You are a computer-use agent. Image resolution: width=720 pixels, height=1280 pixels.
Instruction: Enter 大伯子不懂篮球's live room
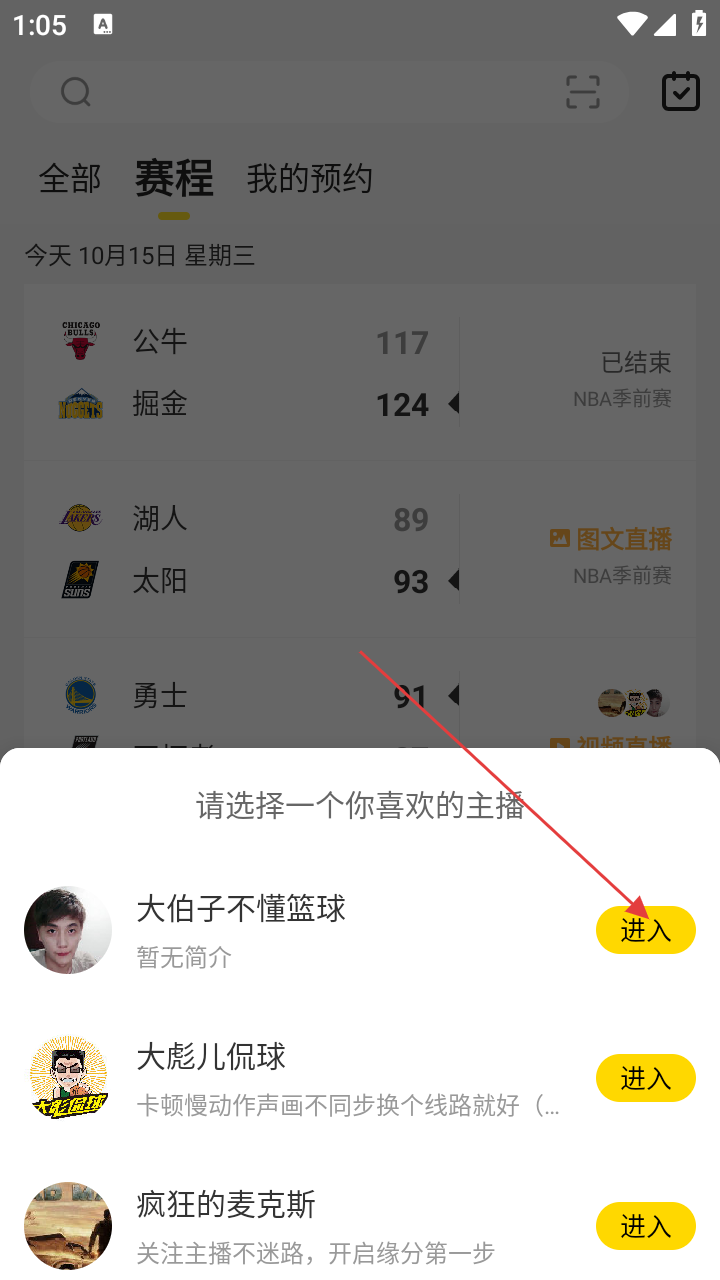pos(645,930)
